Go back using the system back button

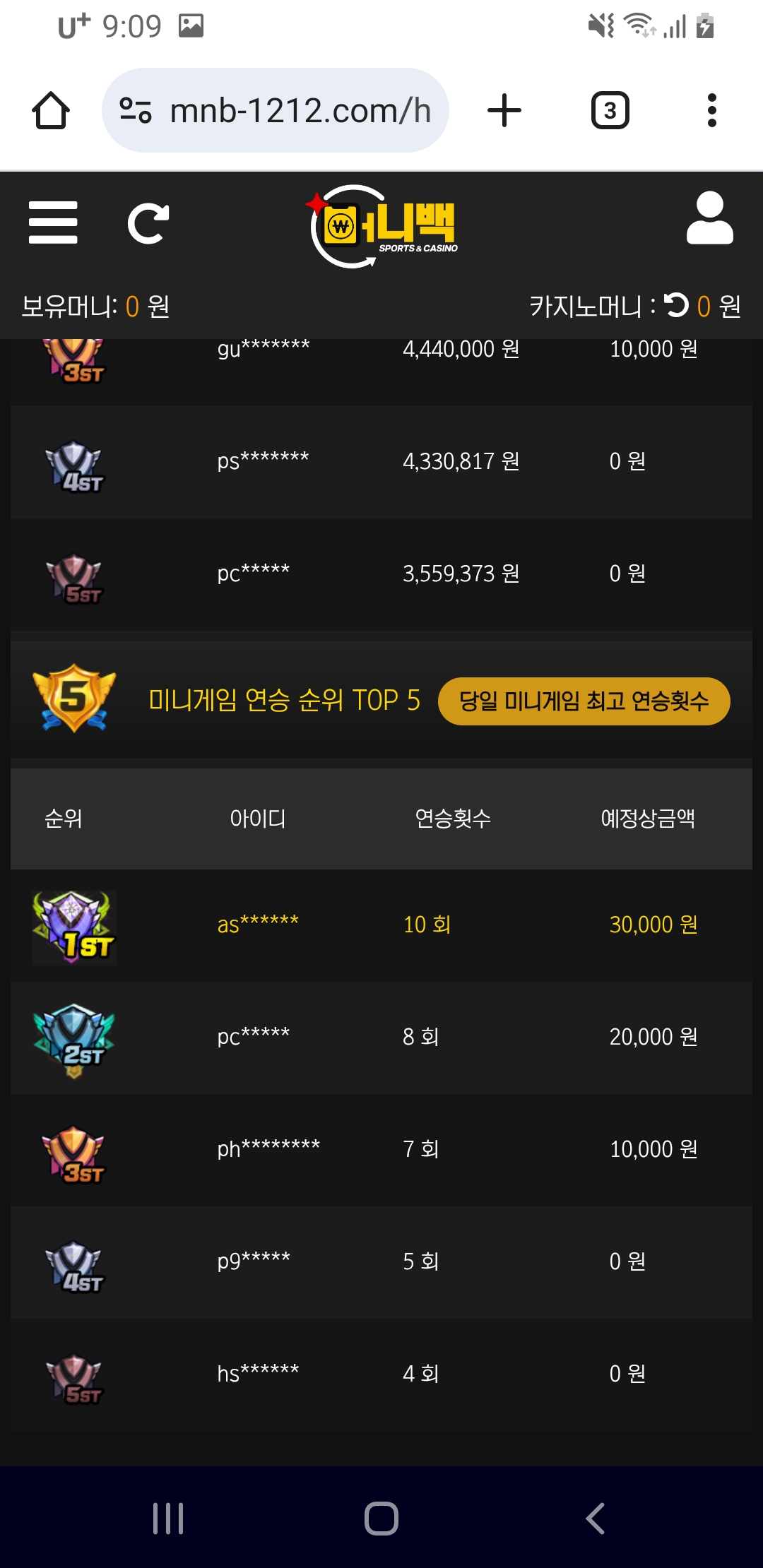click(595, 1518)
